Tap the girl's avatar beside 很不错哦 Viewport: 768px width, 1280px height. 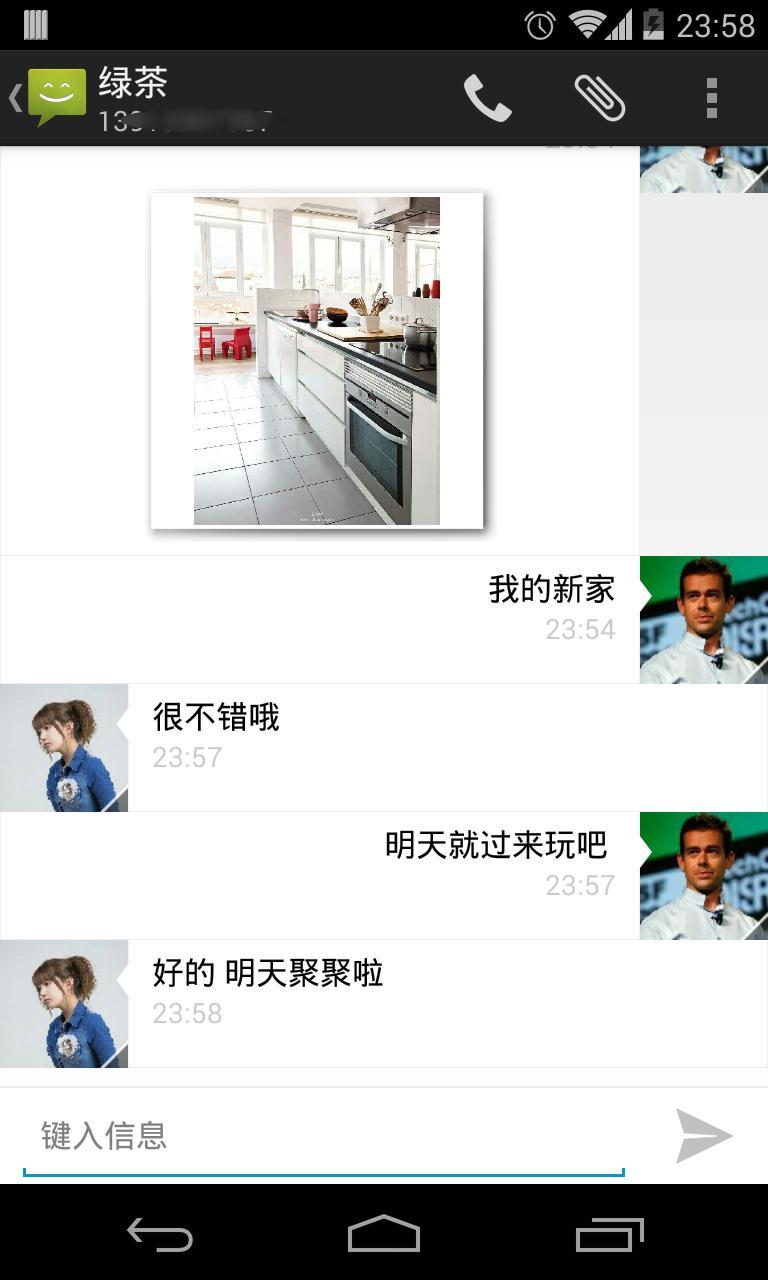pos(64,747)
